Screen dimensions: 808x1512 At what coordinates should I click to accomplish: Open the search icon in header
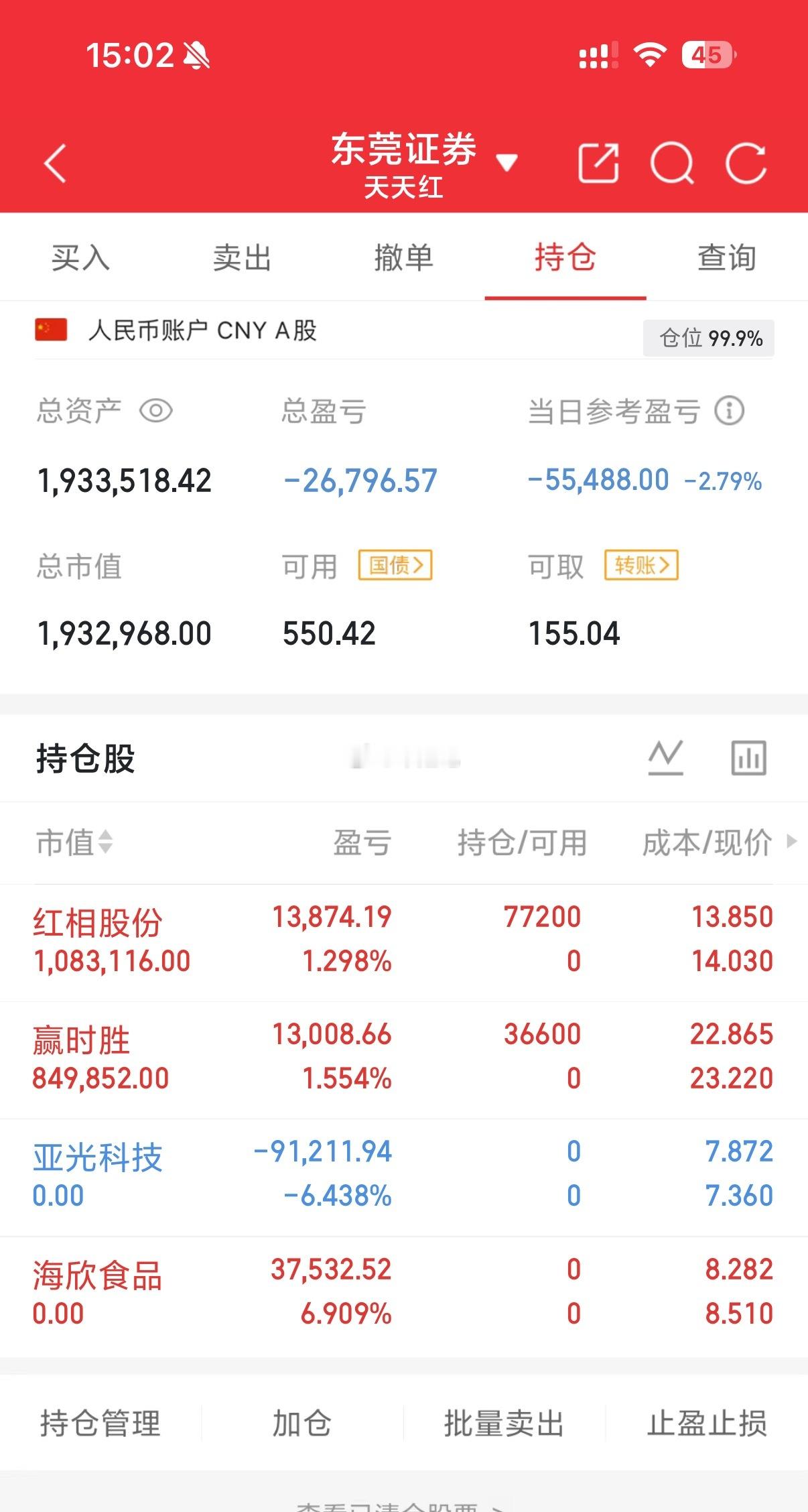coord(672,163)
